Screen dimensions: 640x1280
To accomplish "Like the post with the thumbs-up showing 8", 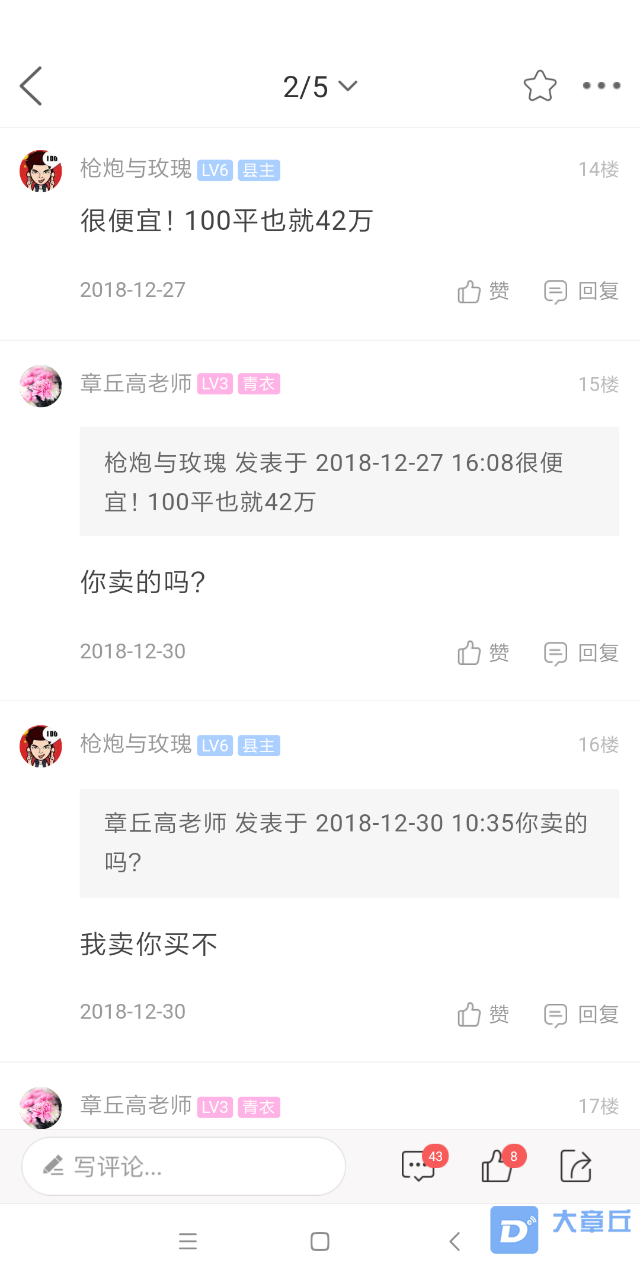I will [x=497, y=1166].
